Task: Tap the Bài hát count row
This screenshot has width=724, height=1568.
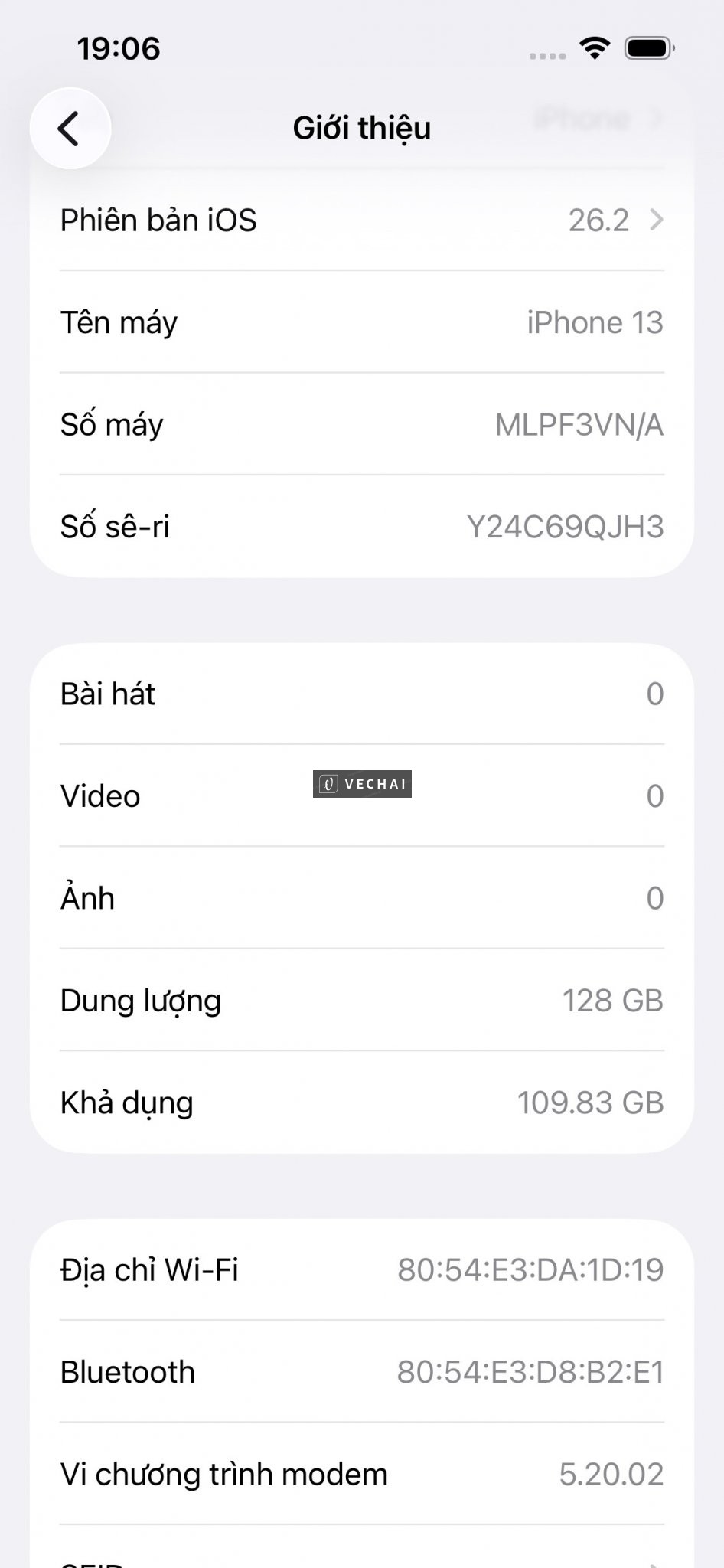Action: point(361,694)
